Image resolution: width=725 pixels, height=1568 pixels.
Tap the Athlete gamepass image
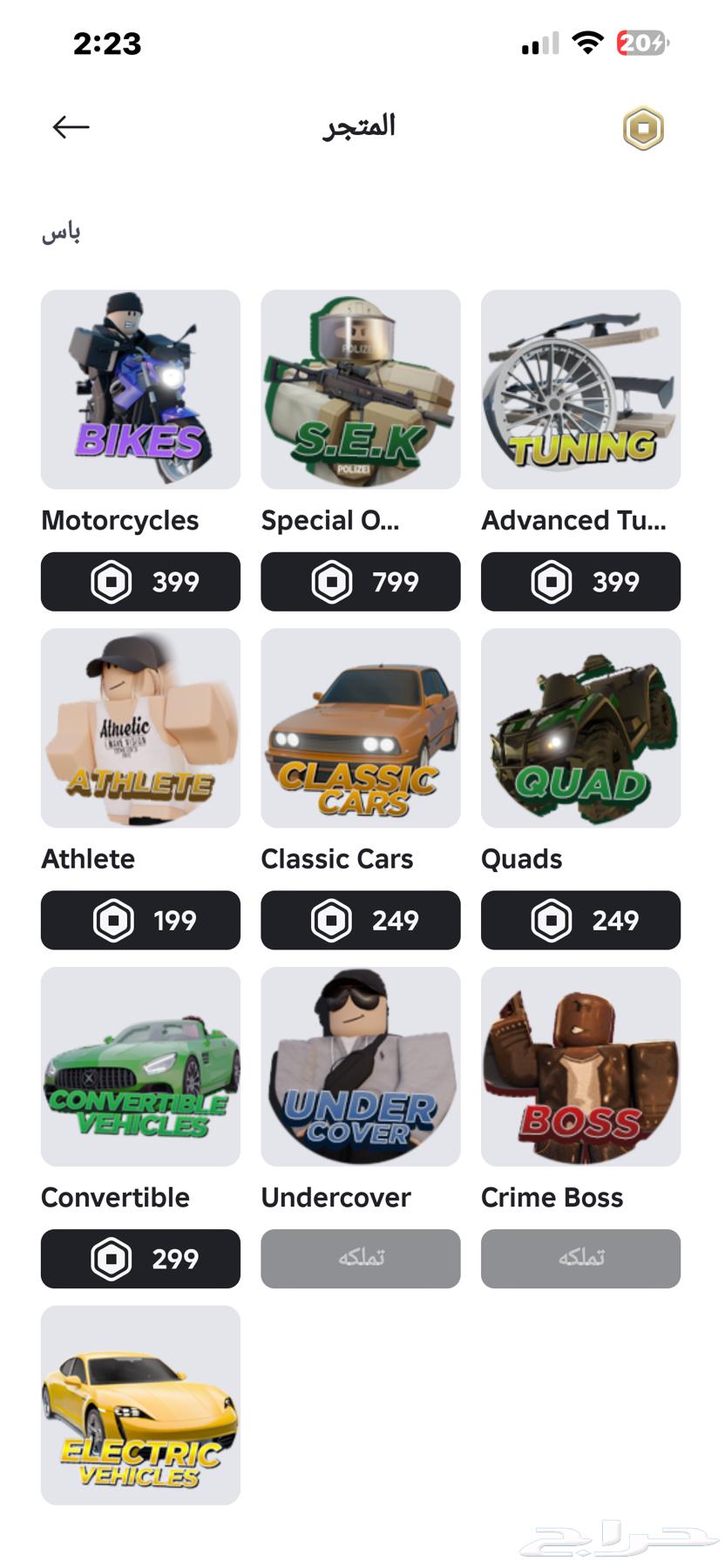139,728
